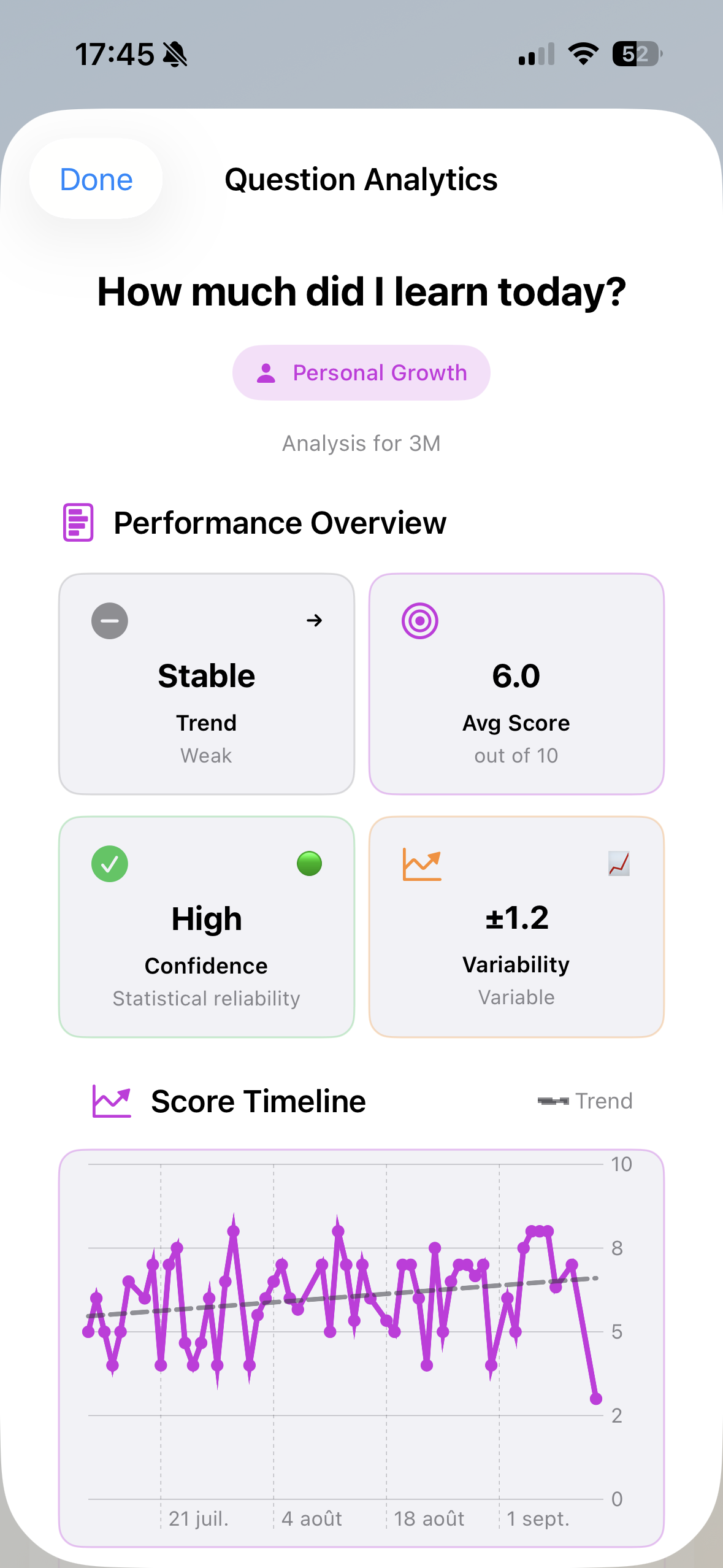Open the Avg Score card
Viewport: 723px width, 1568px height.
click(x=516, y=684)
